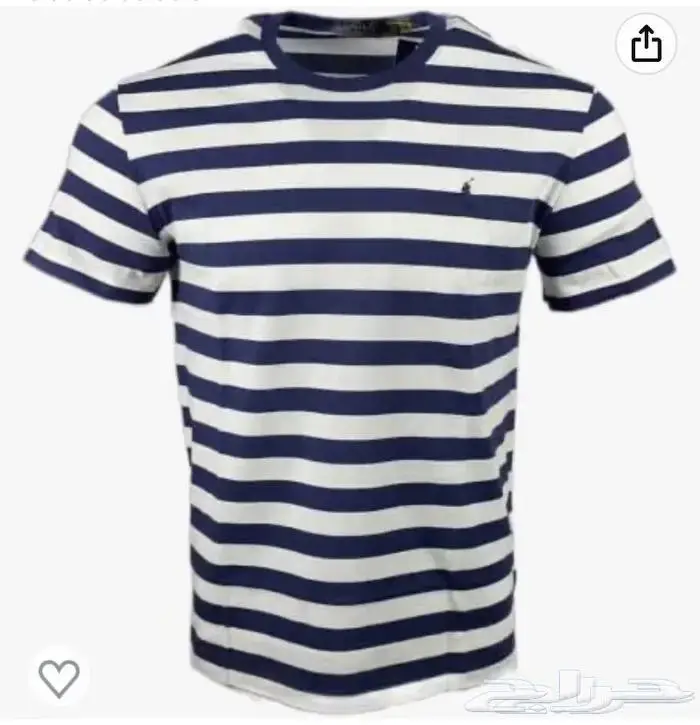Add the striped t-shirt to favorites

(59, 678)
